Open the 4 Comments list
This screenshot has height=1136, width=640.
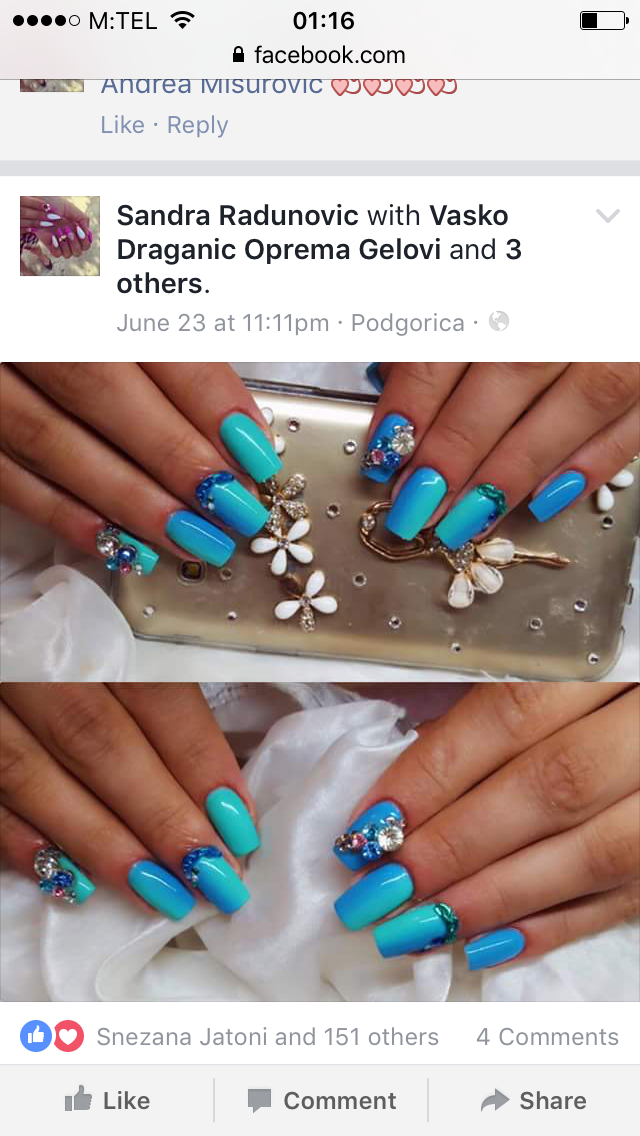point(547,1037)
